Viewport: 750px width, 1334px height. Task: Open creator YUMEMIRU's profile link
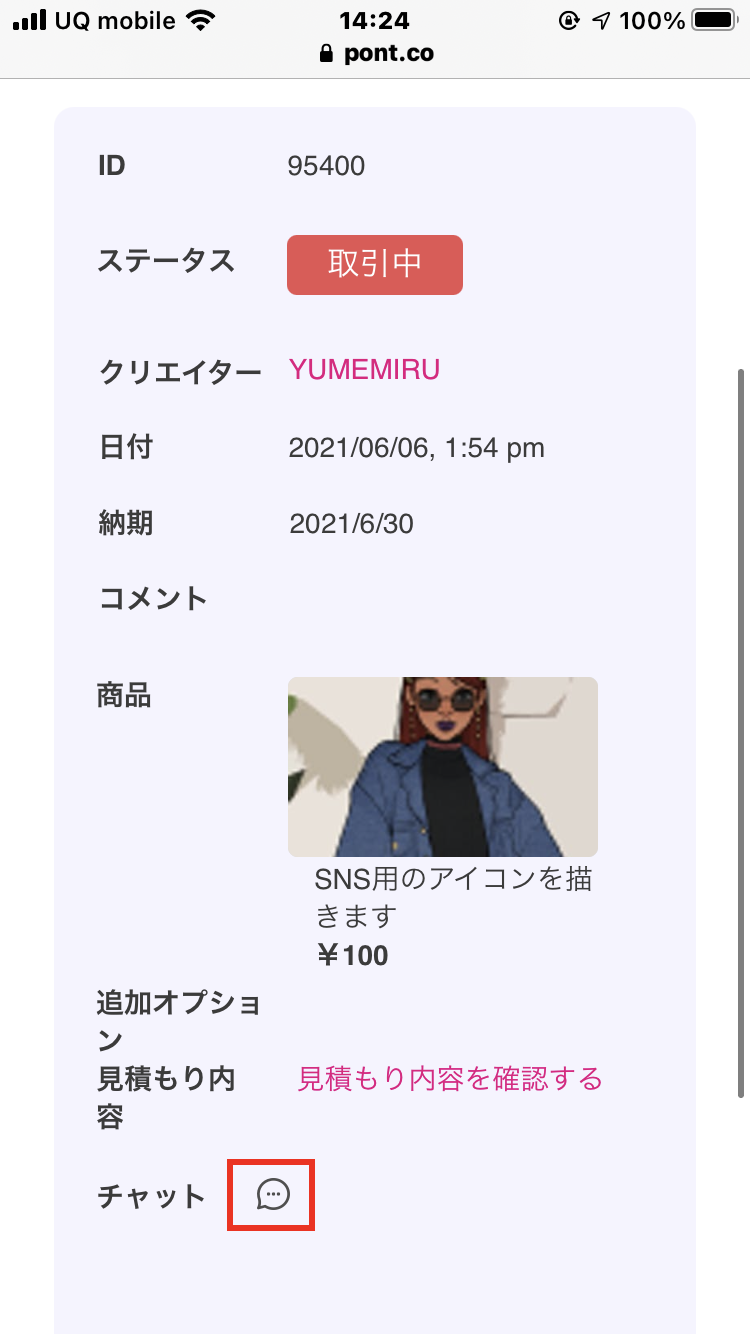[364, 370]
